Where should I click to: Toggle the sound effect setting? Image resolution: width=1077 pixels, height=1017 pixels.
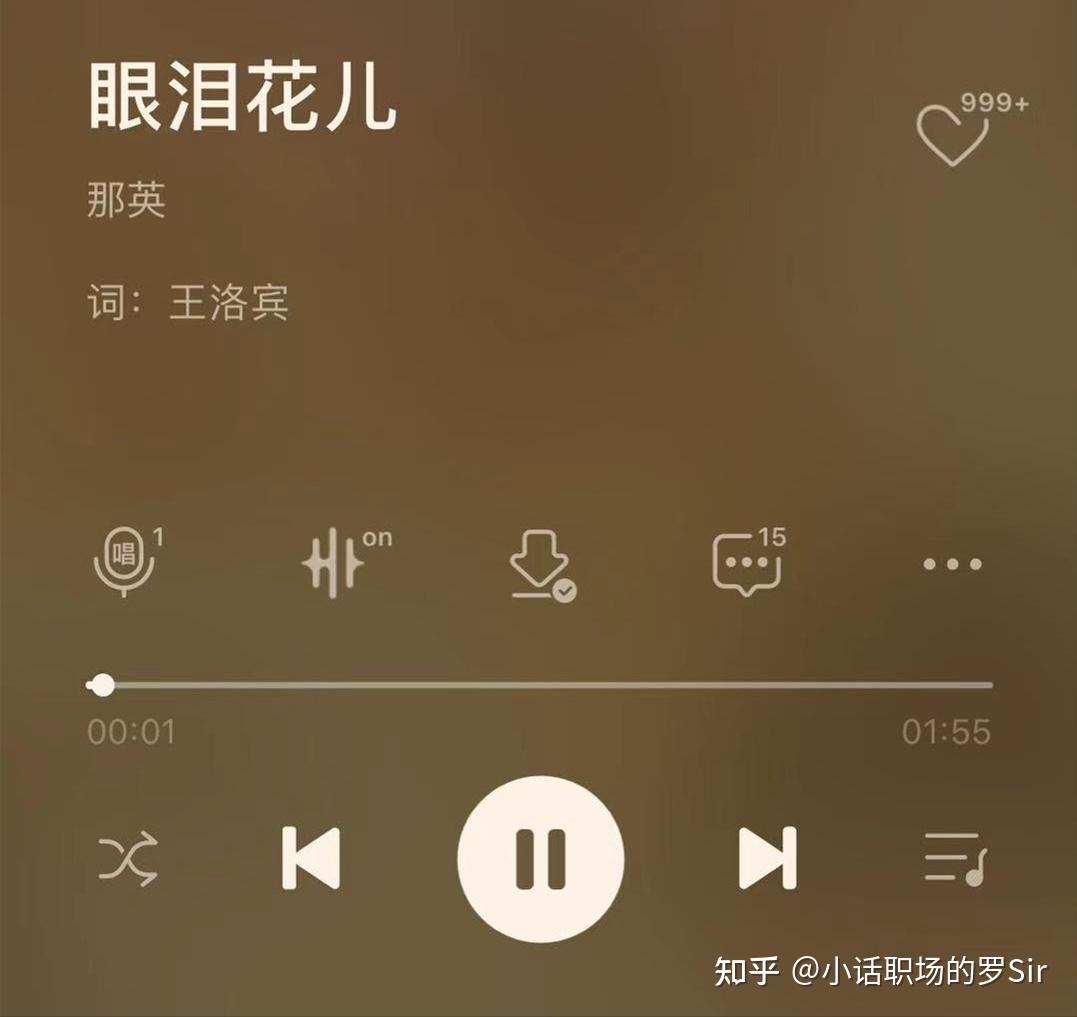click(334, 564)
